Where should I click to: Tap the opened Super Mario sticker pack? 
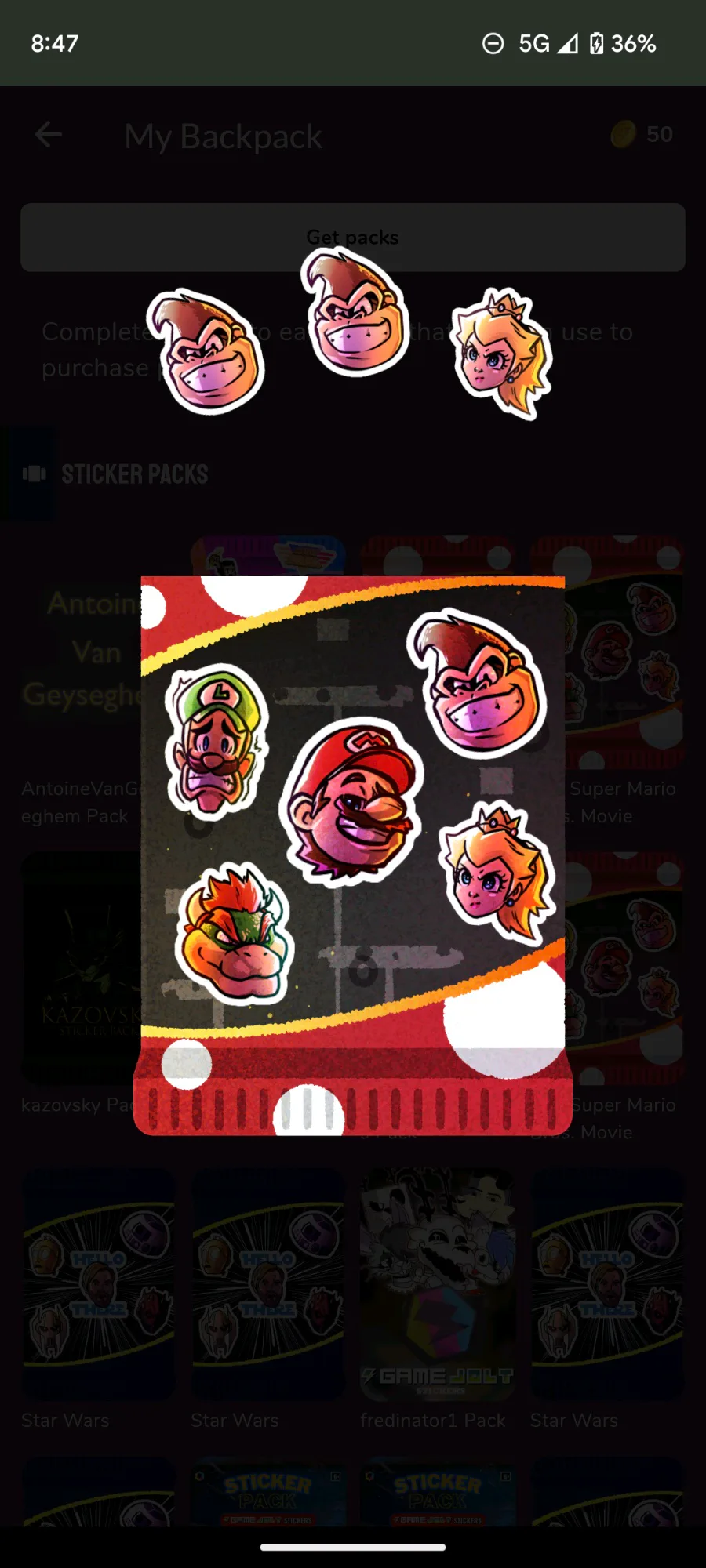coord(352,855)
